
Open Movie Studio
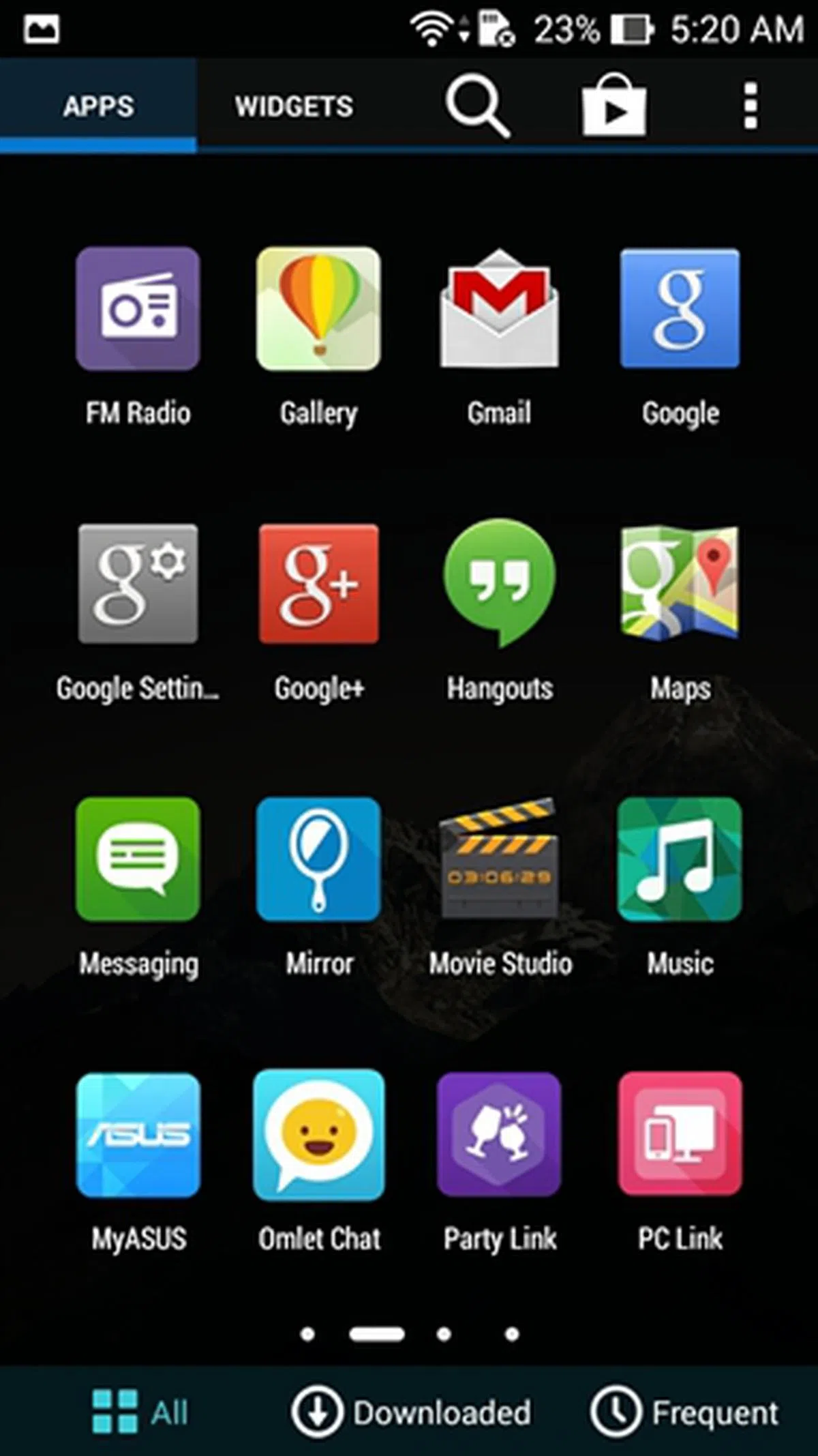point(499,859)
